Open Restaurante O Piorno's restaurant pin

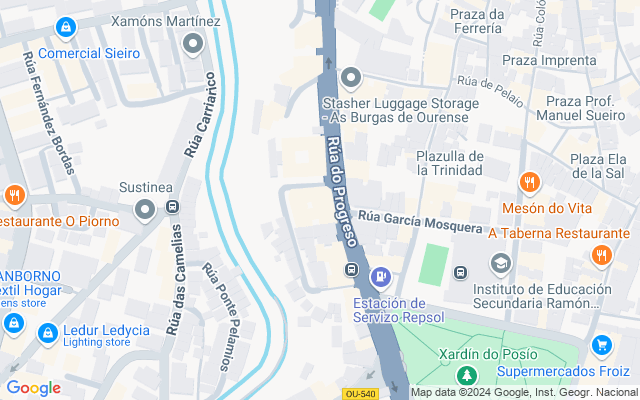[15, 196]
